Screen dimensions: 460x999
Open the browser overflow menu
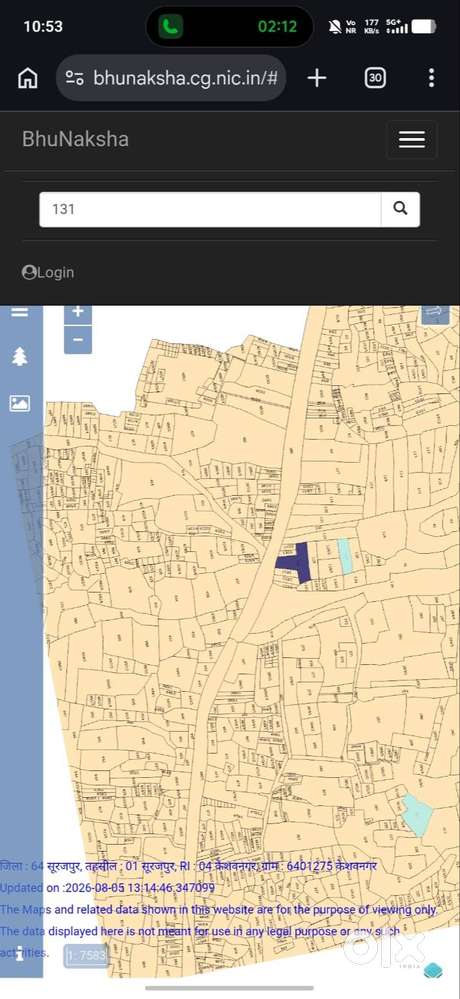click(431, 78)
